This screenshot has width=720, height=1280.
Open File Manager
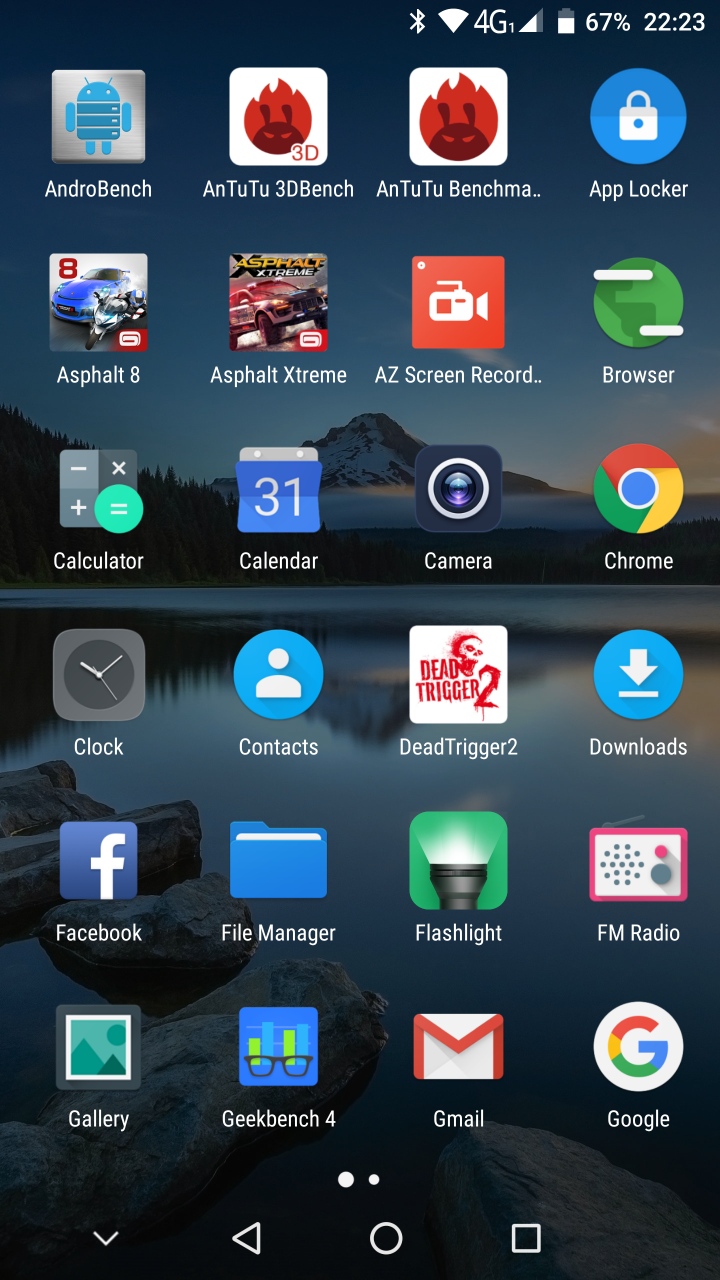click(278, 861)
